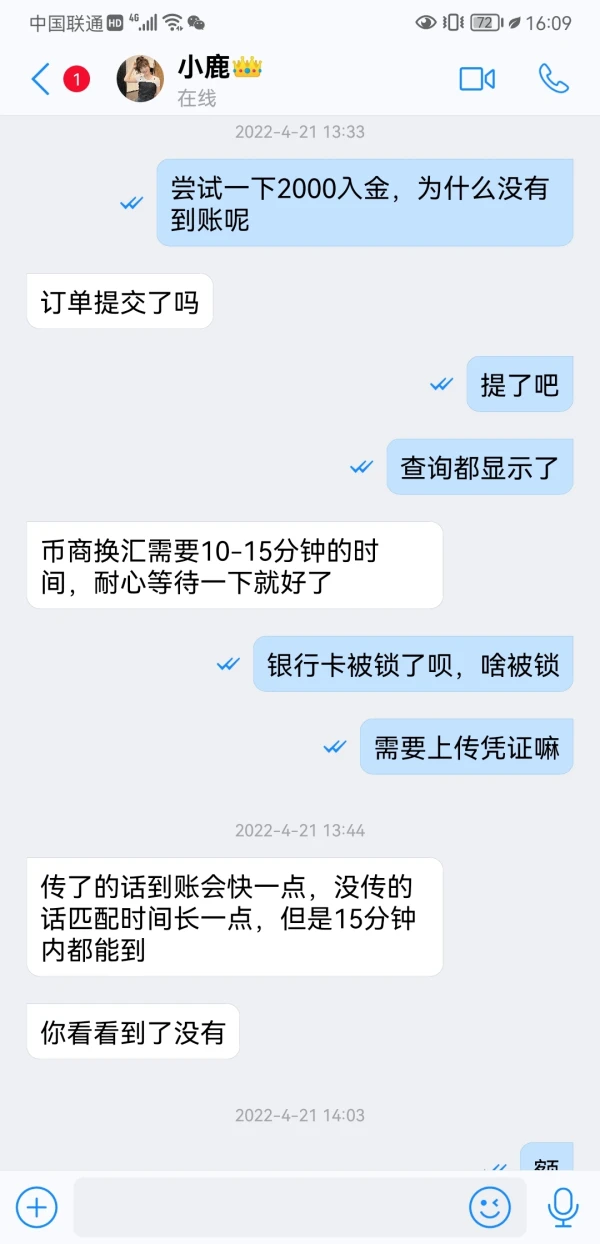Go back to the chat list
This screenshot has height=1244, width=600.
41,79
